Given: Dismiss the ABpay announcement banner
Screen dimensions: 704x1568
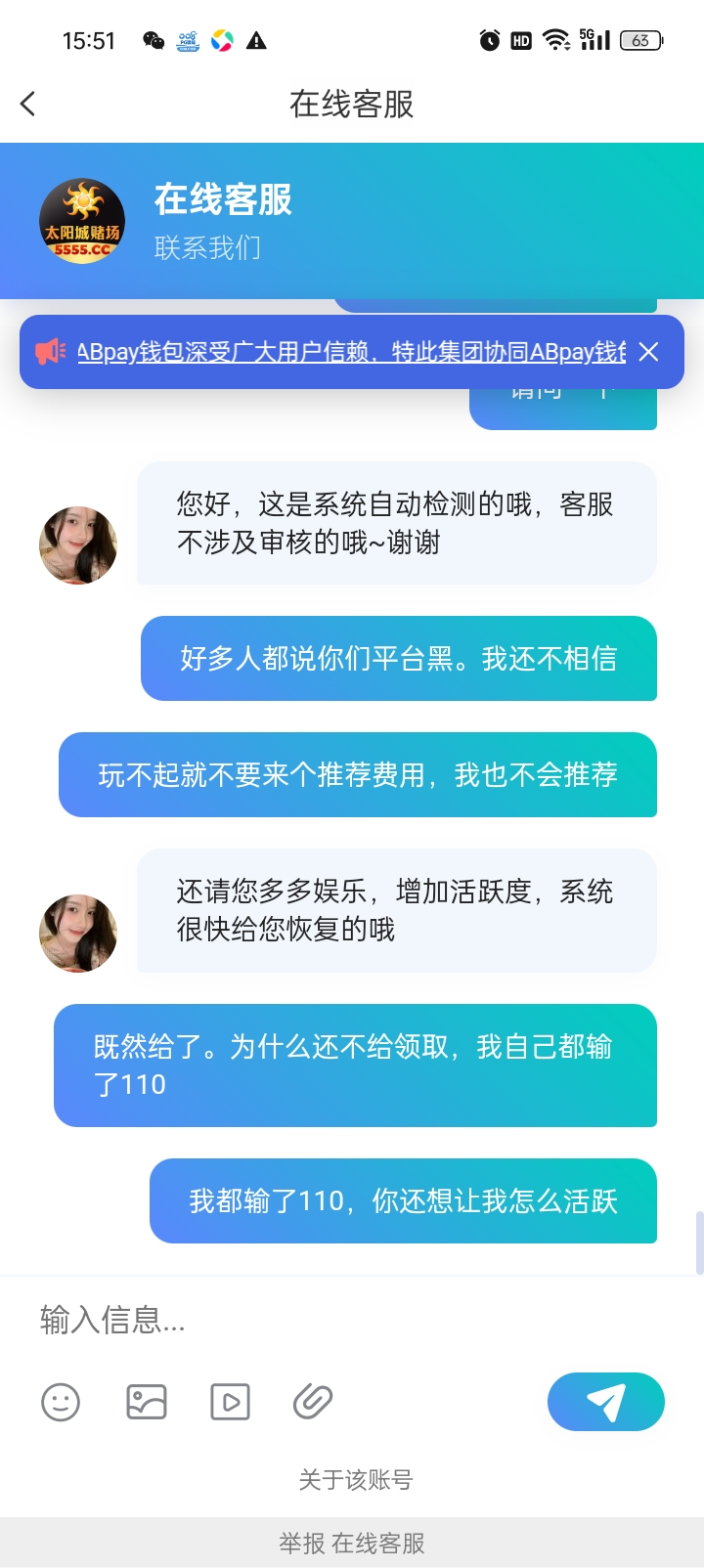Looking at the screenshot, I should coord(648,352).
